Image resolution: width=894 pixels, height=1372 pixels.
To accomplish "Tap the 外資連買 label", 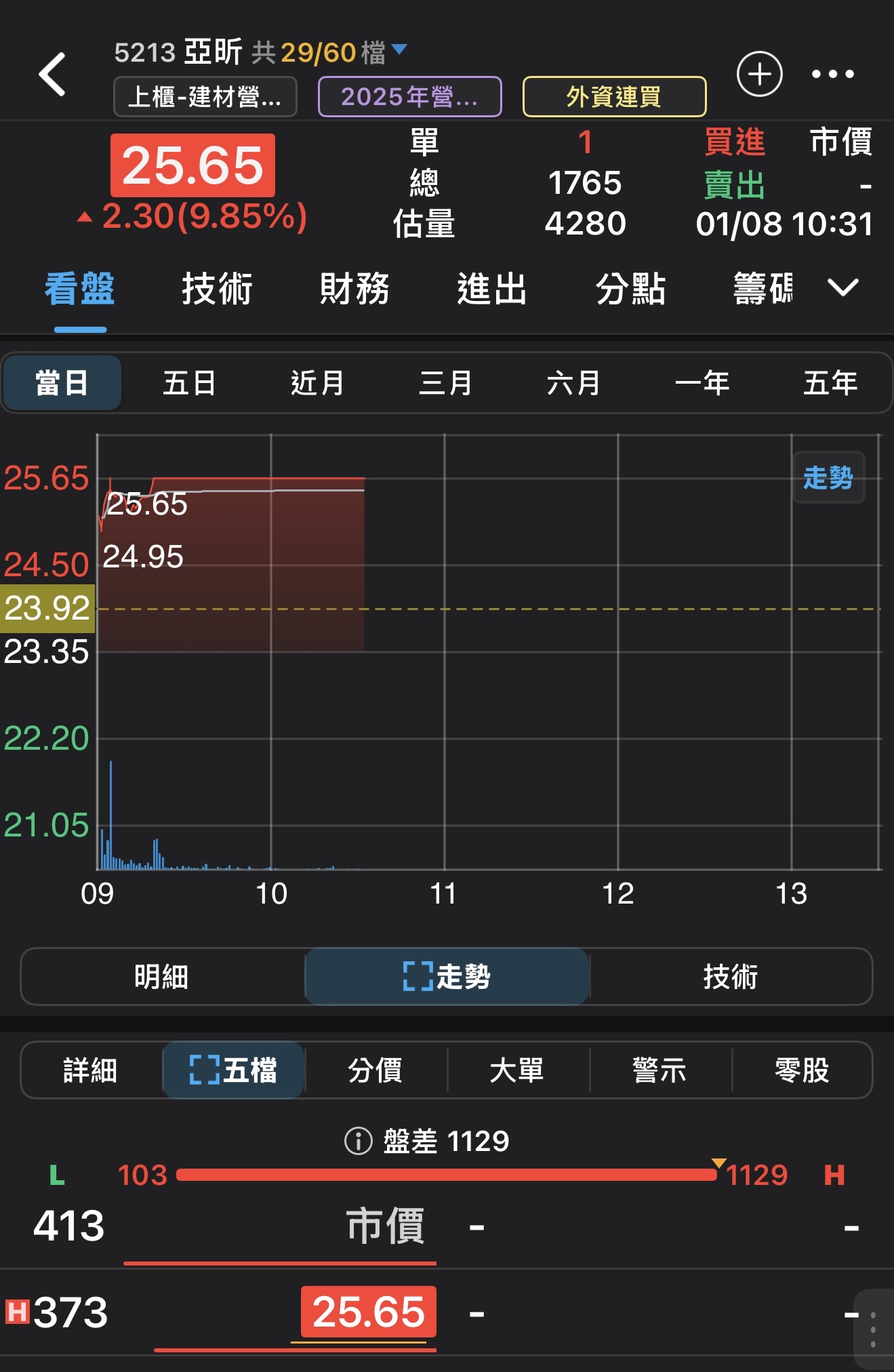I will click(613, 96).
